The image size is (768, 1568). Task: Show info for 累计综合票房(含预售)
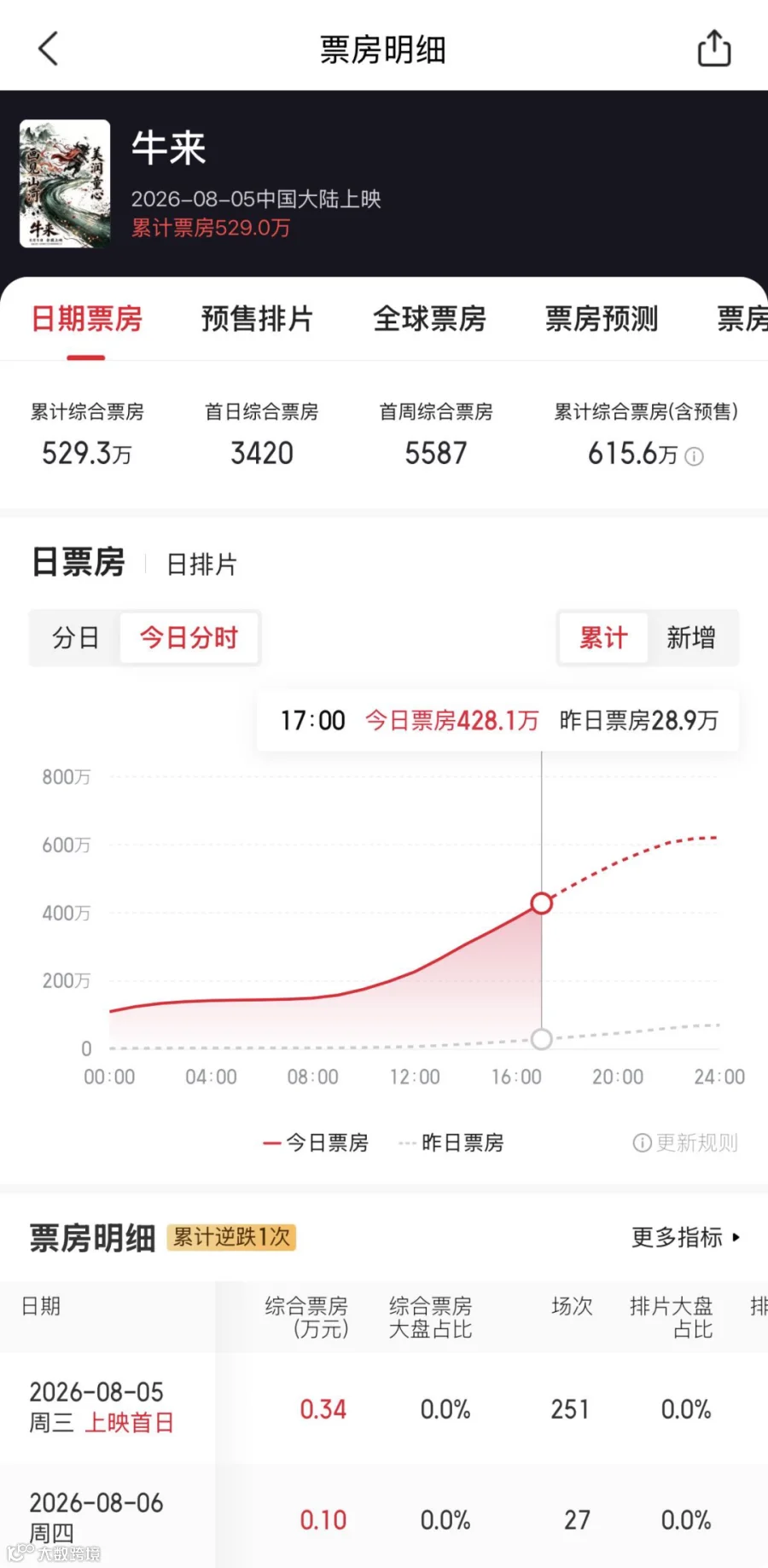(x=695, y=456)
